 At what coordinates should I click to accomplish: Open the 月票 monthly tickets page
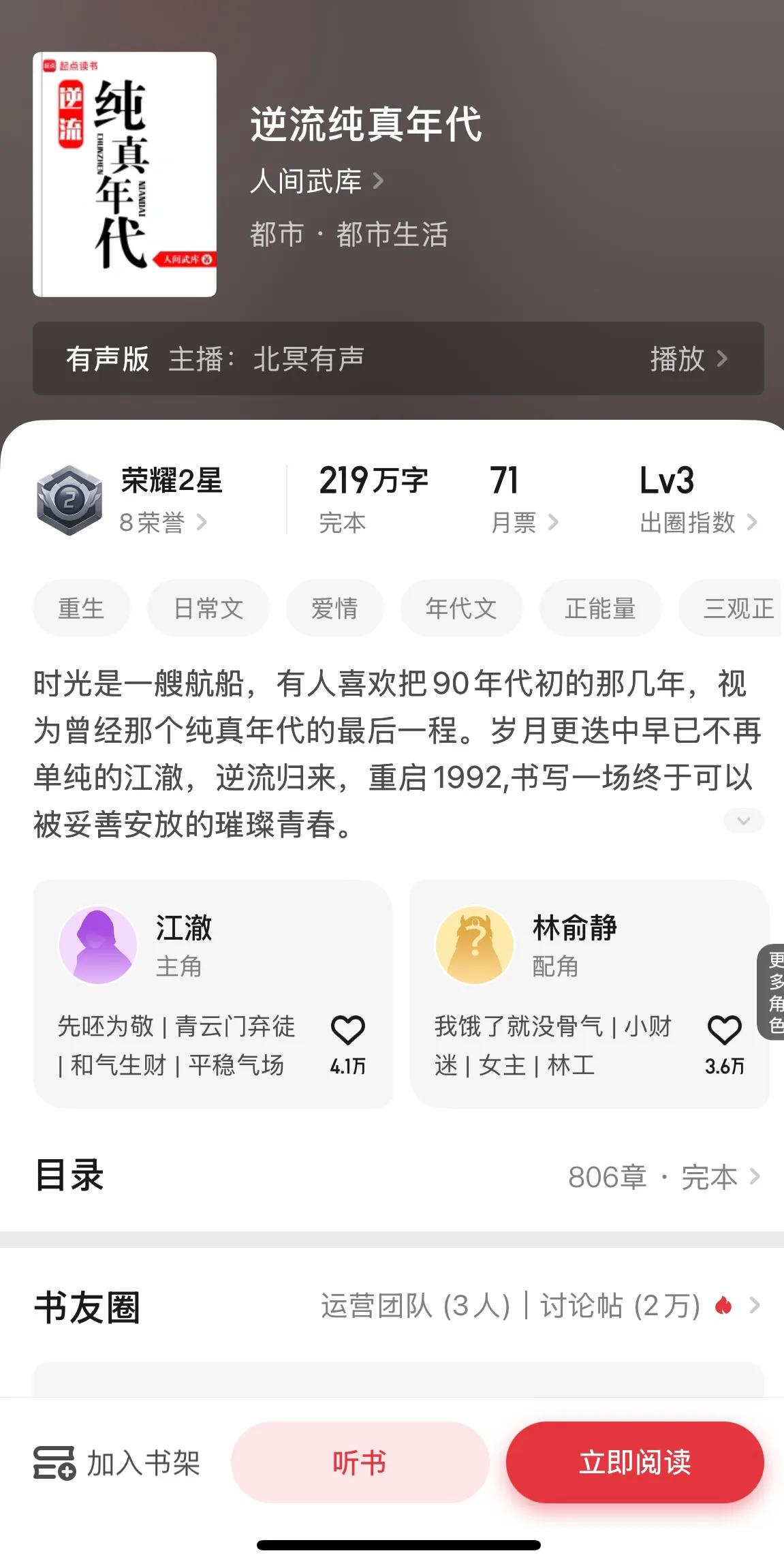[524, 523]
